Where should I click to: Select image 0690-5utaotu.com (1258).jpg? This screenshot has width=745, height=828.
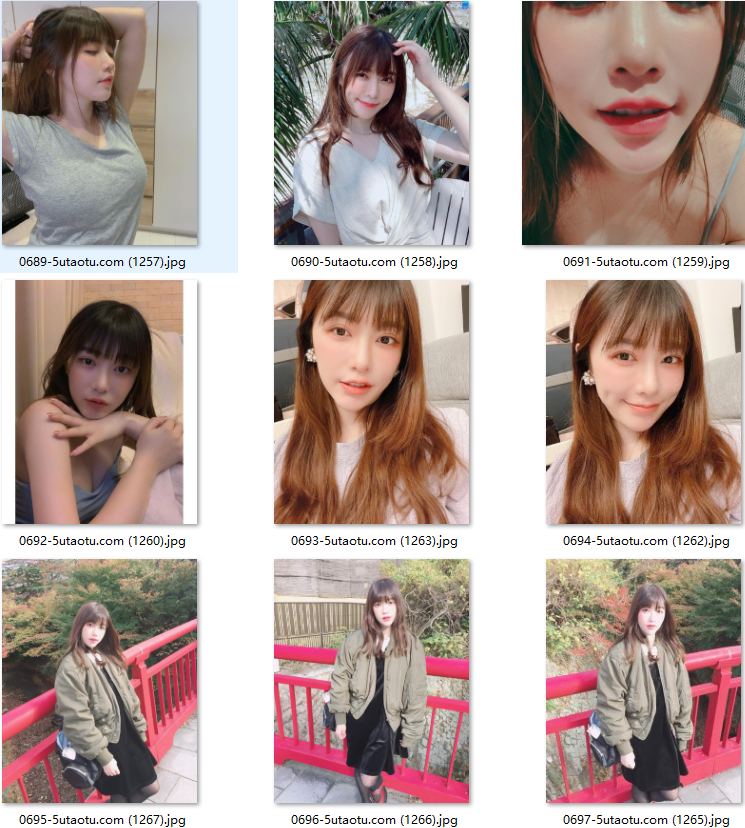click(372, 123)
